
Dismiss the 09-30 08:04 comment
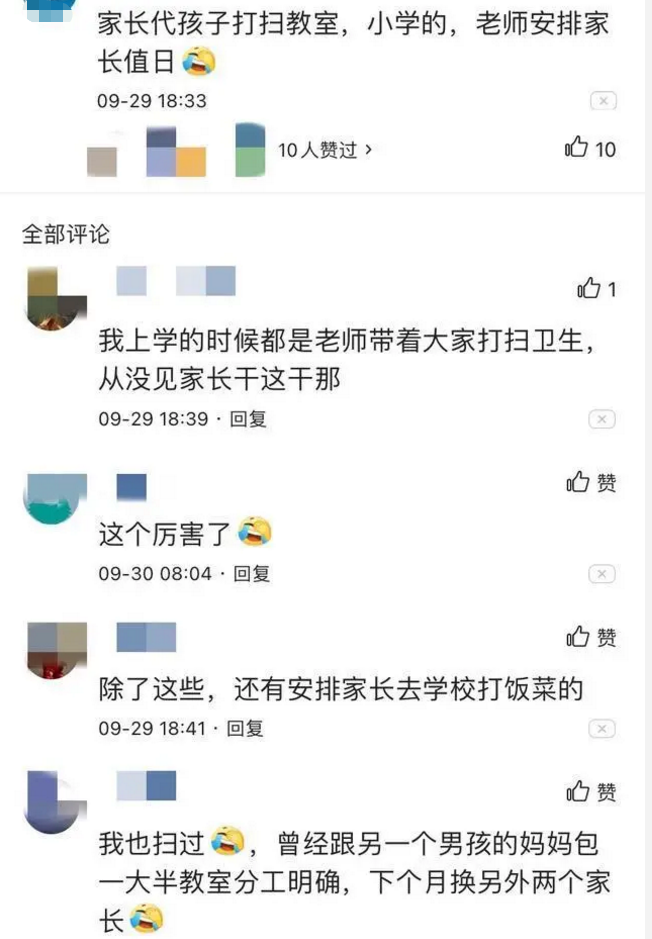(602, 574)
